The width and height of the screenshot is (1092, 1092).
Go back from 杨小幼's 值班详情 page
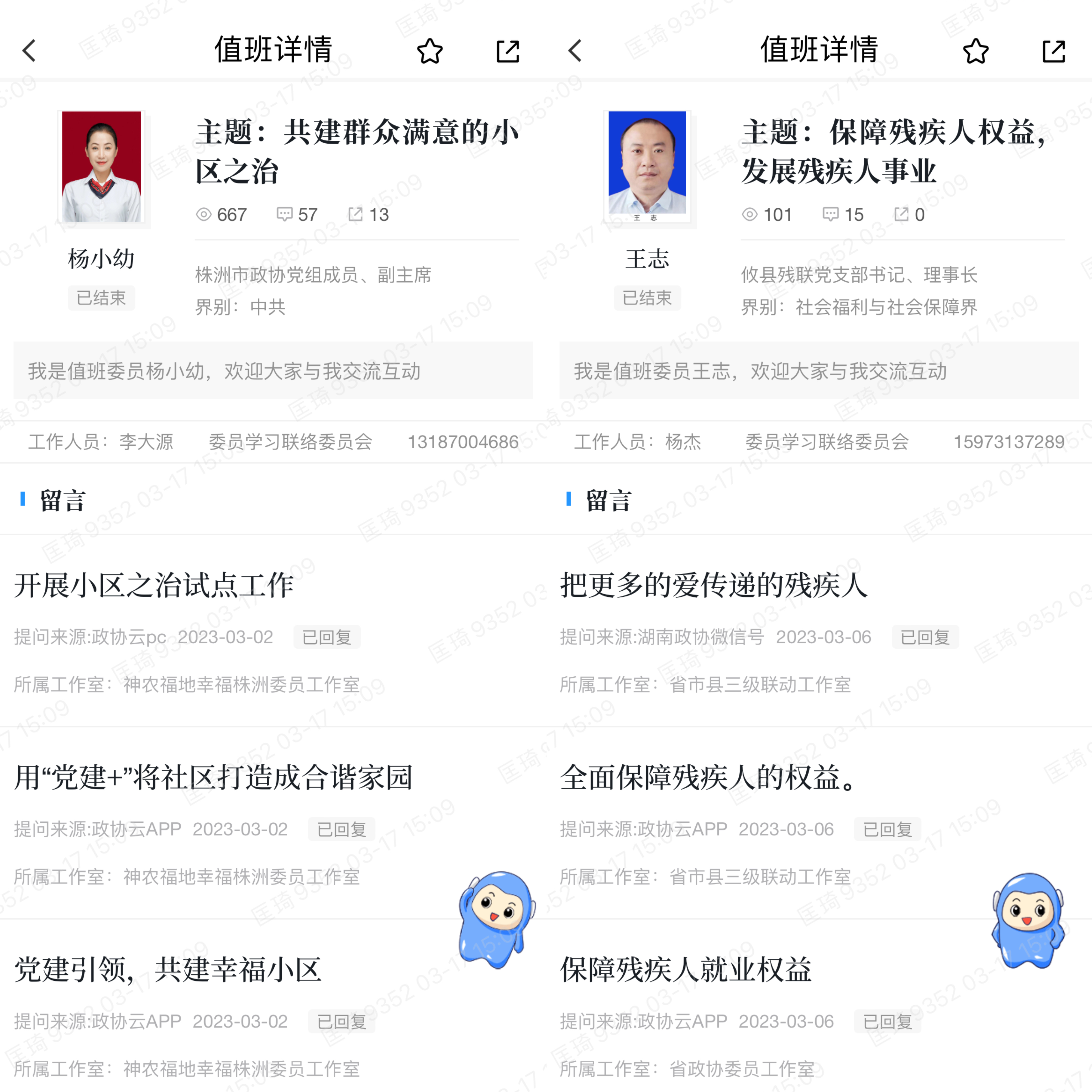coord(29,51)
